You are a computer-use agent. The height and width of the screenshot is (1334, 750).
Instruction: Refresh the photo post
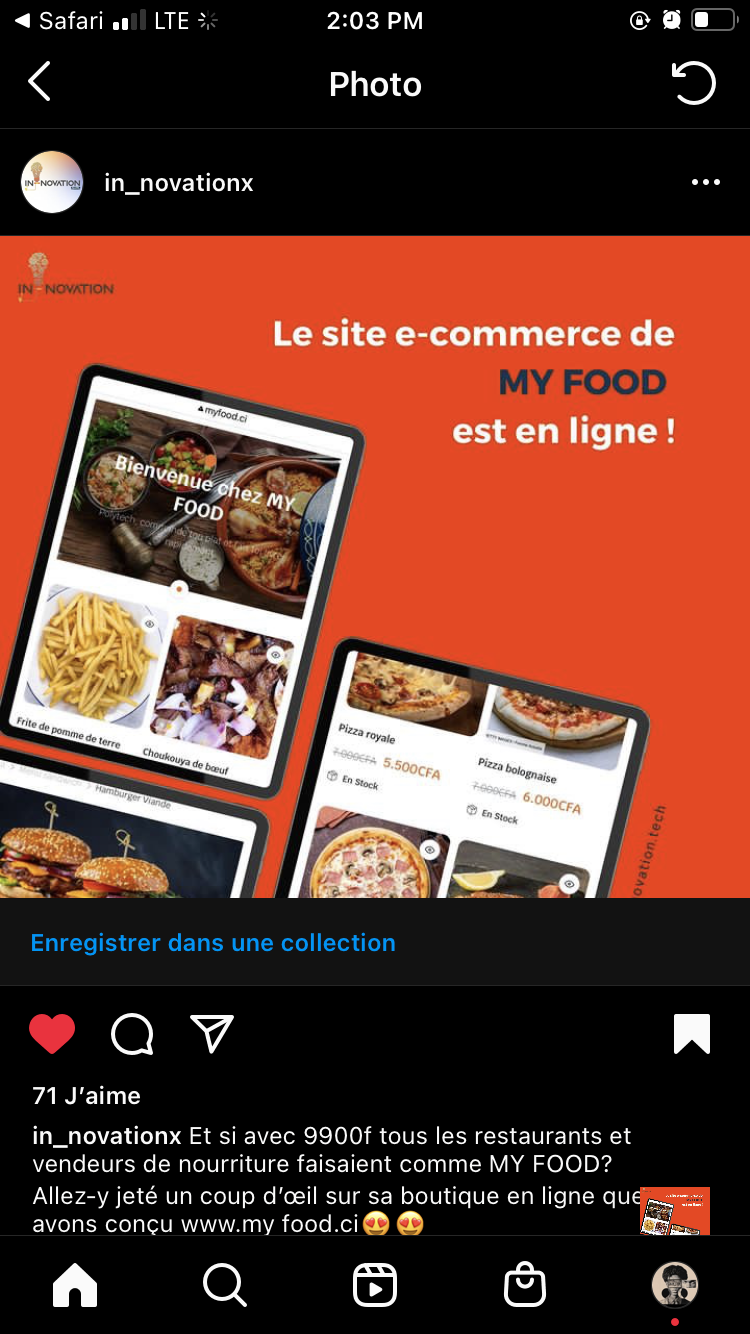pos(694,83)
